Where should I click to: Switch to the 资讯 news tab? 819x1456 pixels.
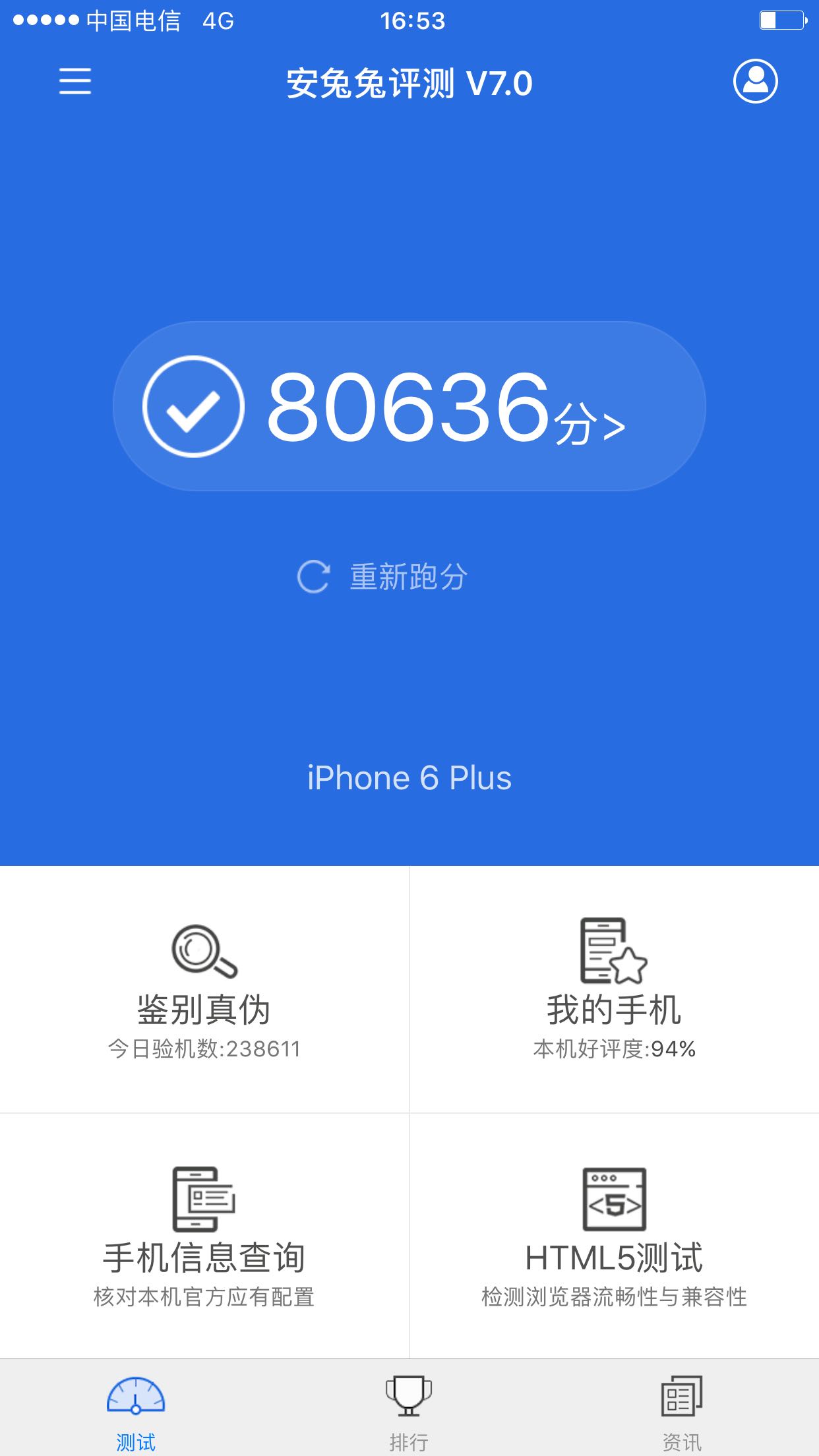(x=682, y=1407)
